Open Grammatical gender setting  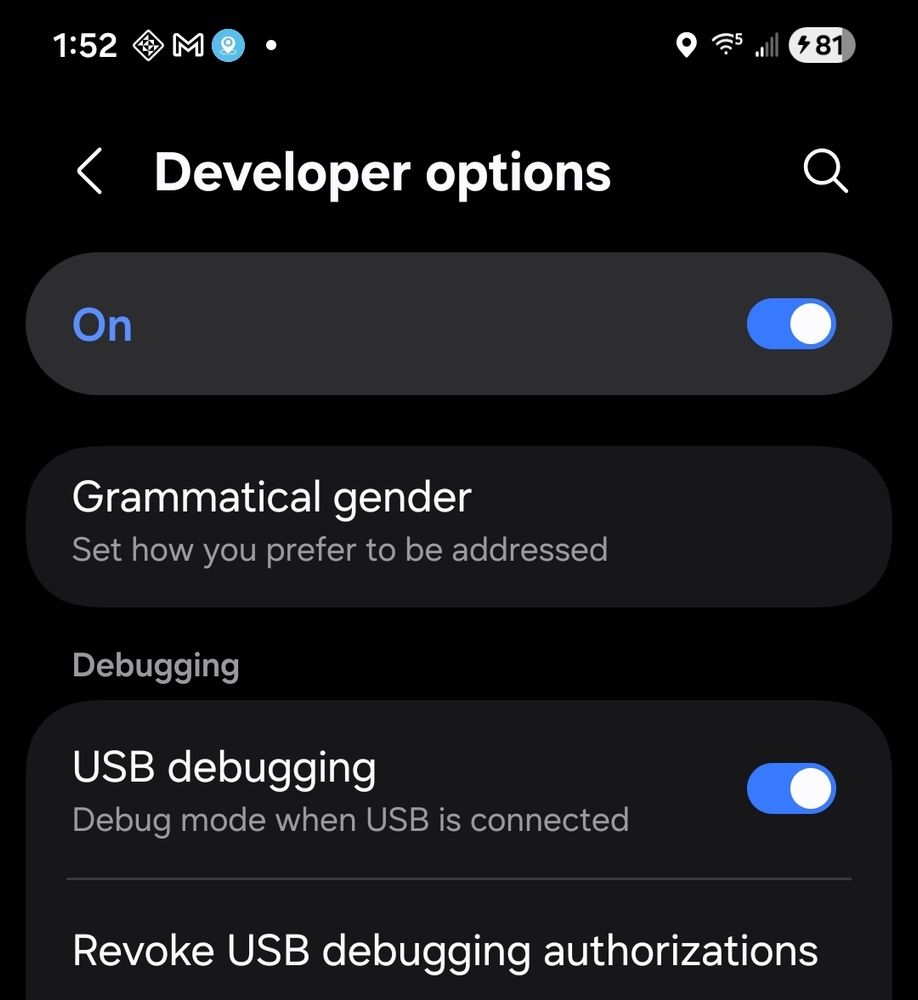459,526
